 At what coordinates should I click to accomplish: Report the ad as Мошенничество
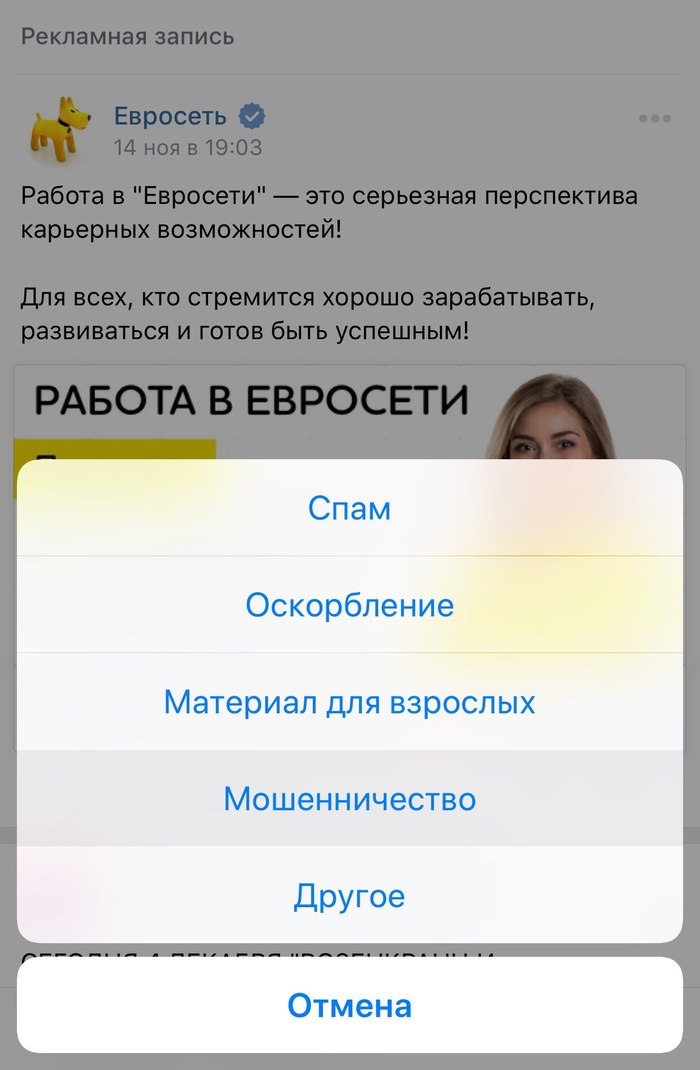(x=349, y=799)
